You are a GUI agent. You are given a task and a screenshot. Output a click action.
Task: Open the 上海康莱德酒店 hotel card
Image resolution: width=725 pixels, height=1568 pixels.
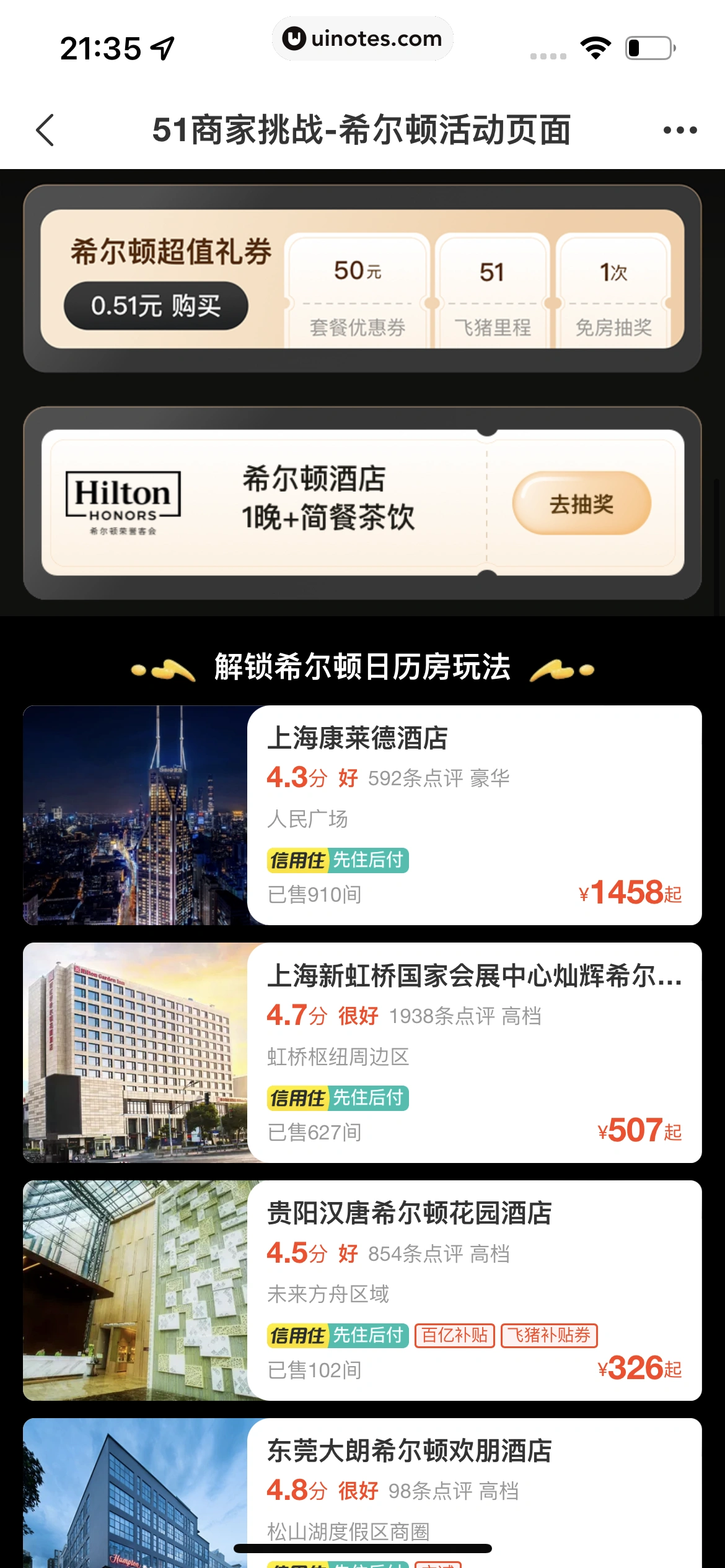(x=473, y=815)
